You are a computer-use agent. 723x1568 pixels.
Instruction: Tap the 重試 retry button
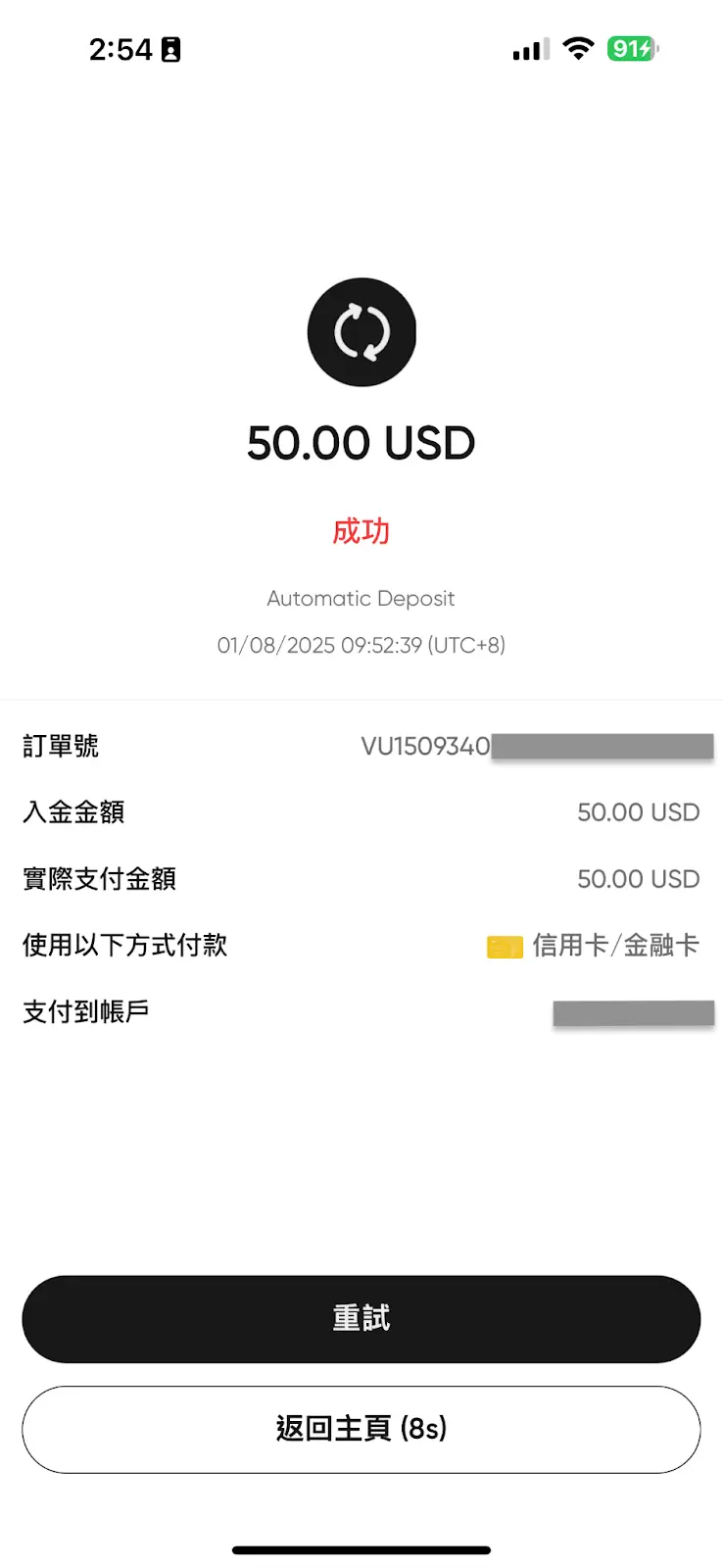click(x=361, y=1318)
